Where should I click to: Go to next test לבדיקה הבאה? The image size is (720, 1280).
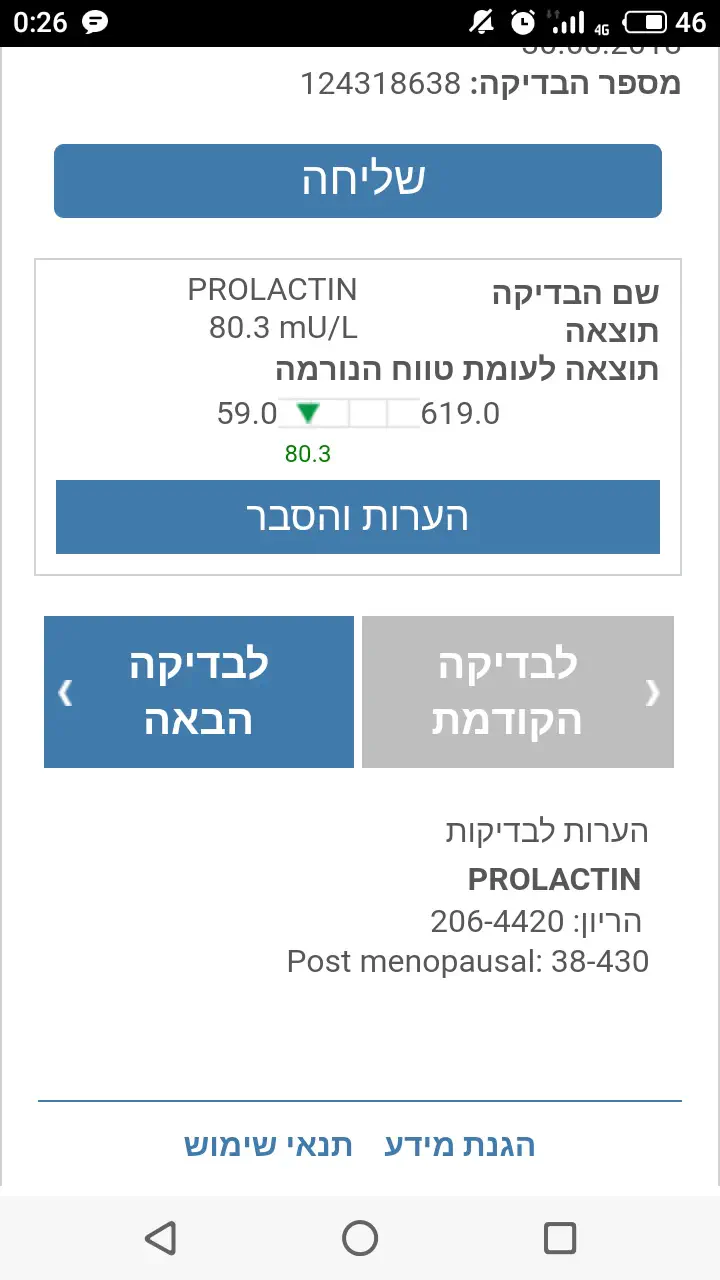click(x=199, y=692)
